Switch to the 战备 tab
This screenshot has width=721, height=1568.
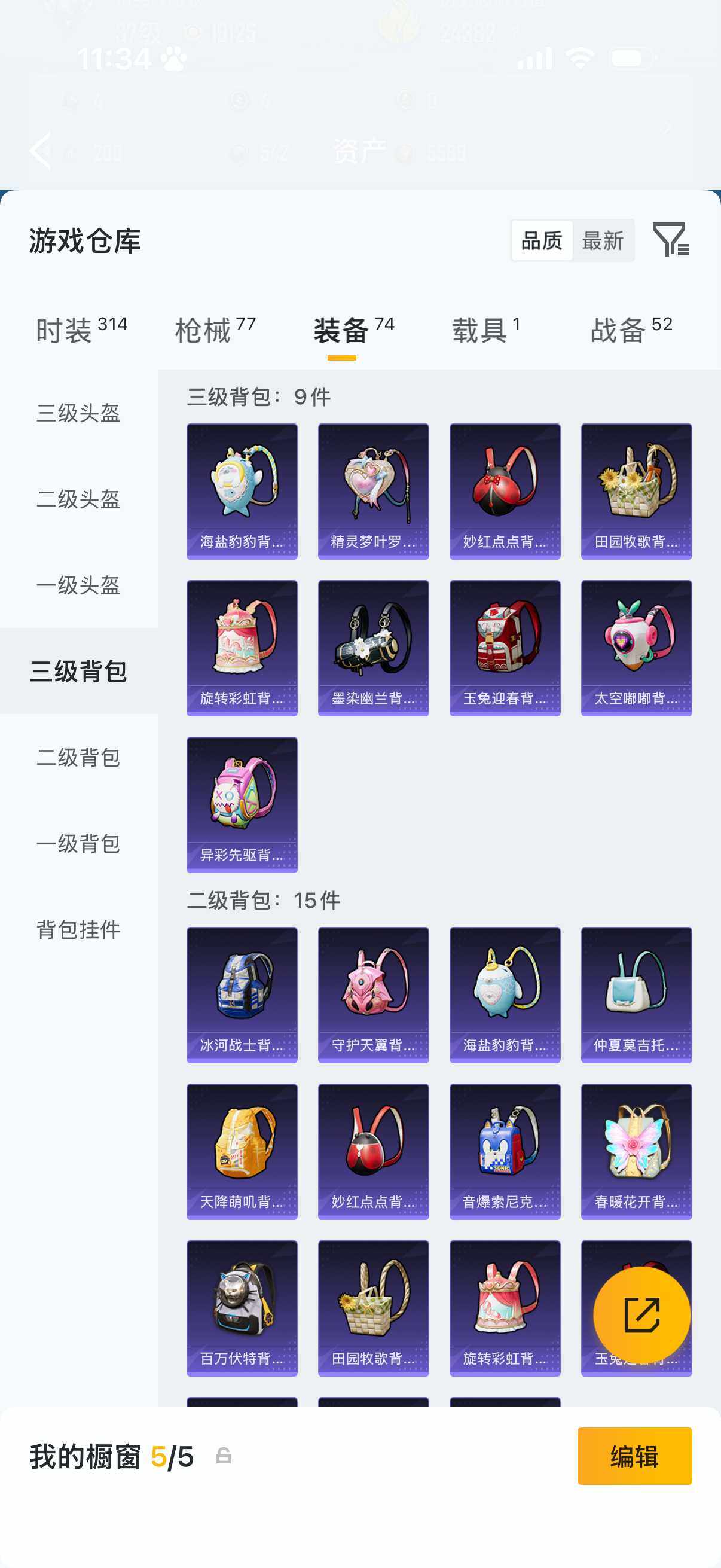coord(631,331)
